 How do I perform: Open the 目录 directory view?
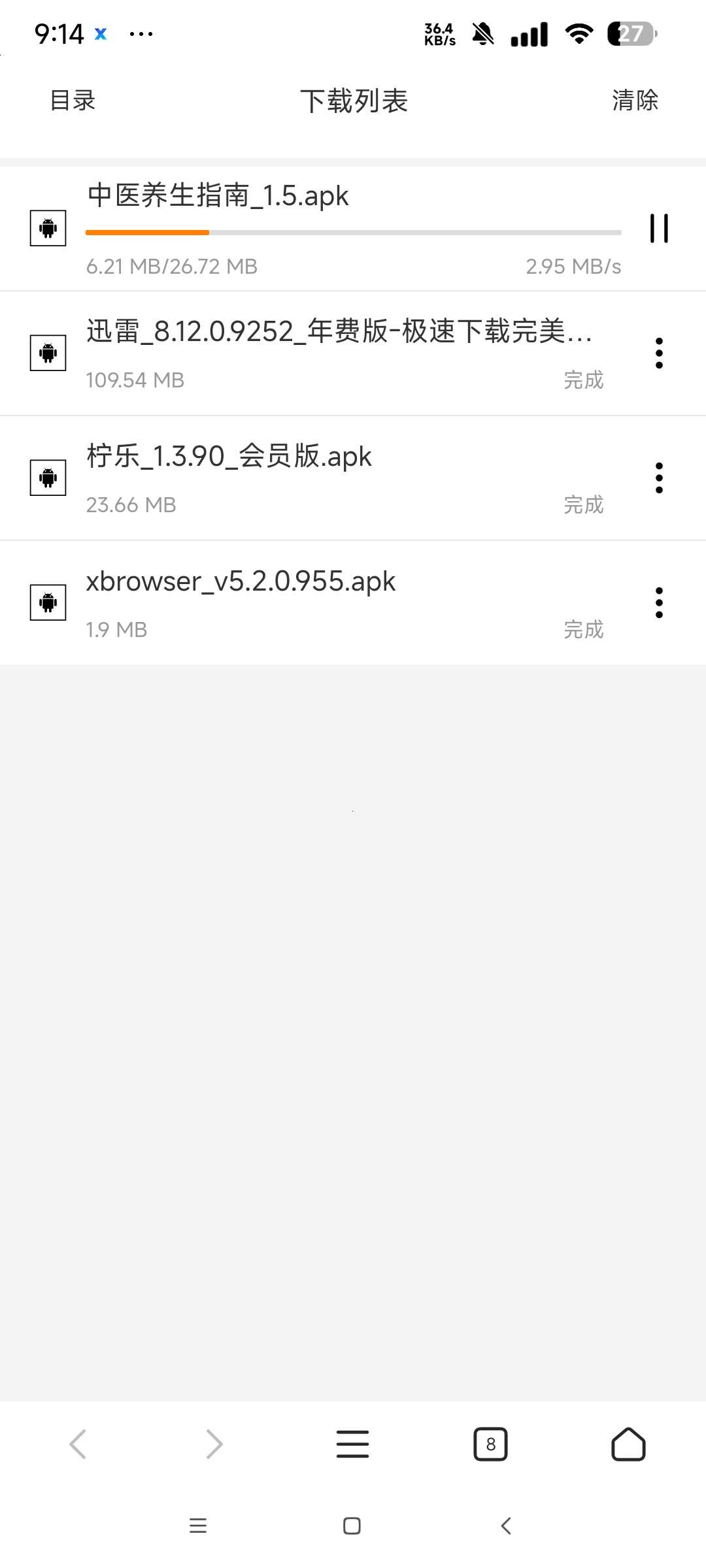(73, 101)
